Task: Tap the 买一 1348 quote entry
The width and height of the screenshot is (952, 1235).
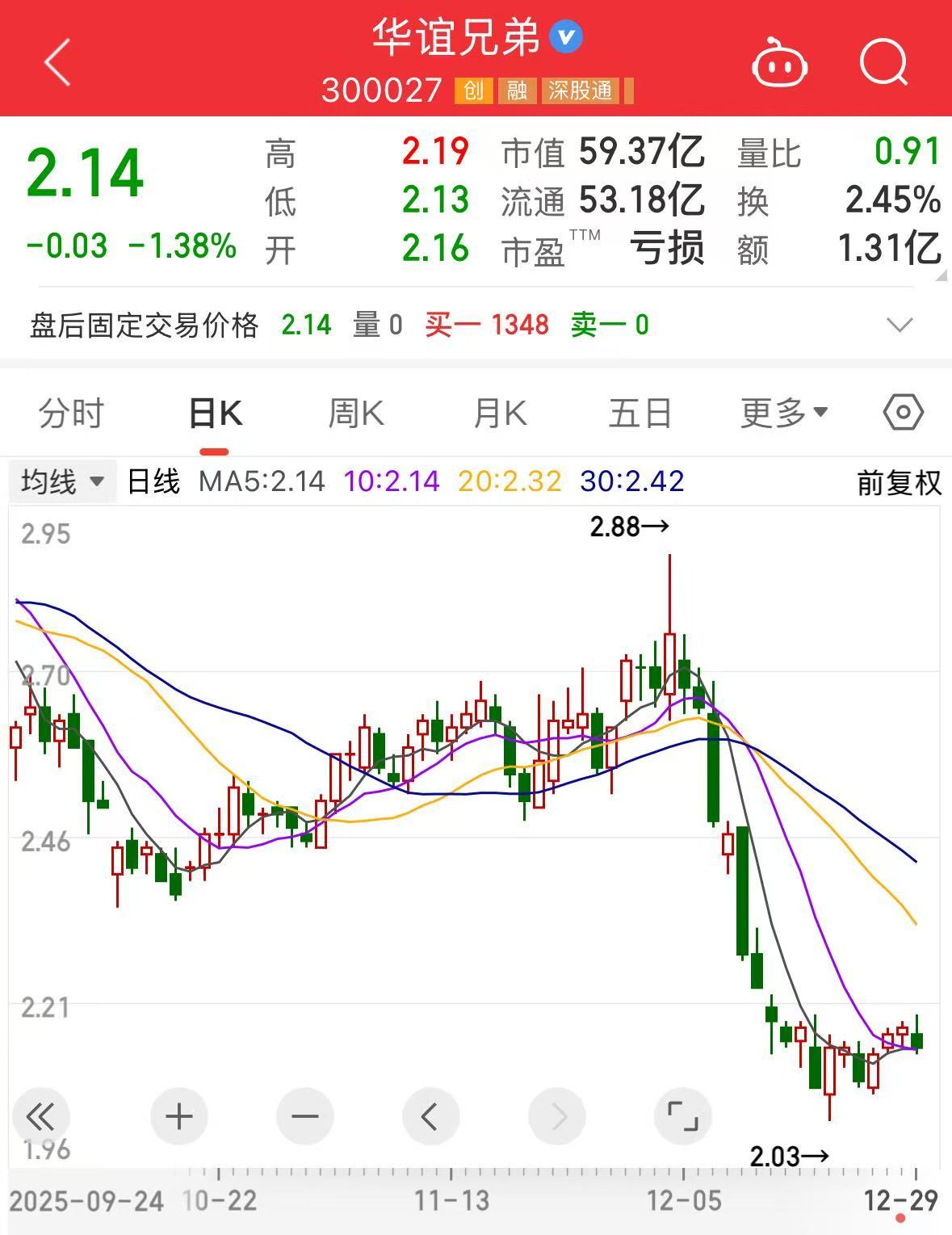Action: [485, 325]
